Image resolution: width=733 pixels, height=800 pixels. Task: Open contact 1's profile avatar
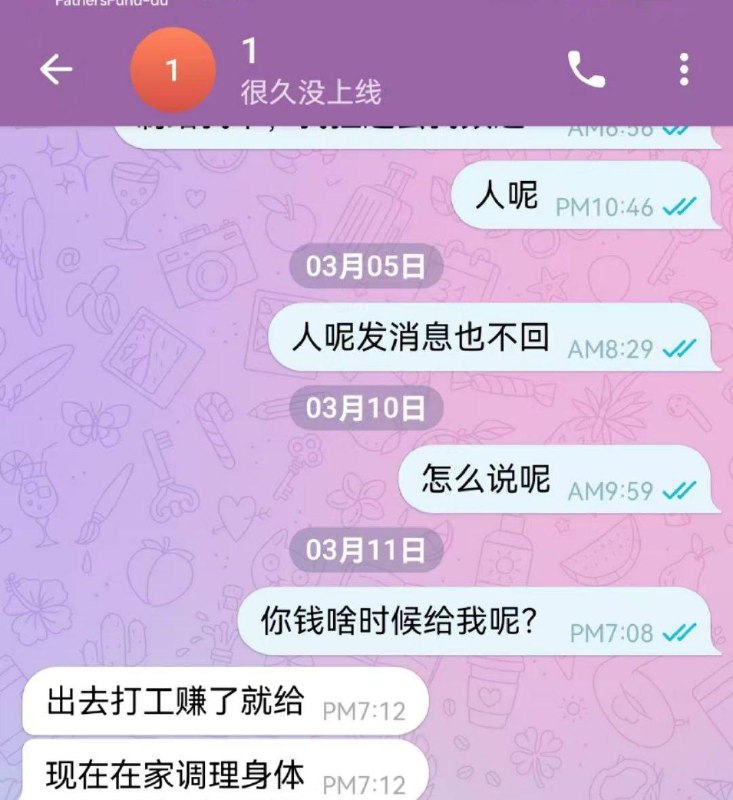(173, 70)
